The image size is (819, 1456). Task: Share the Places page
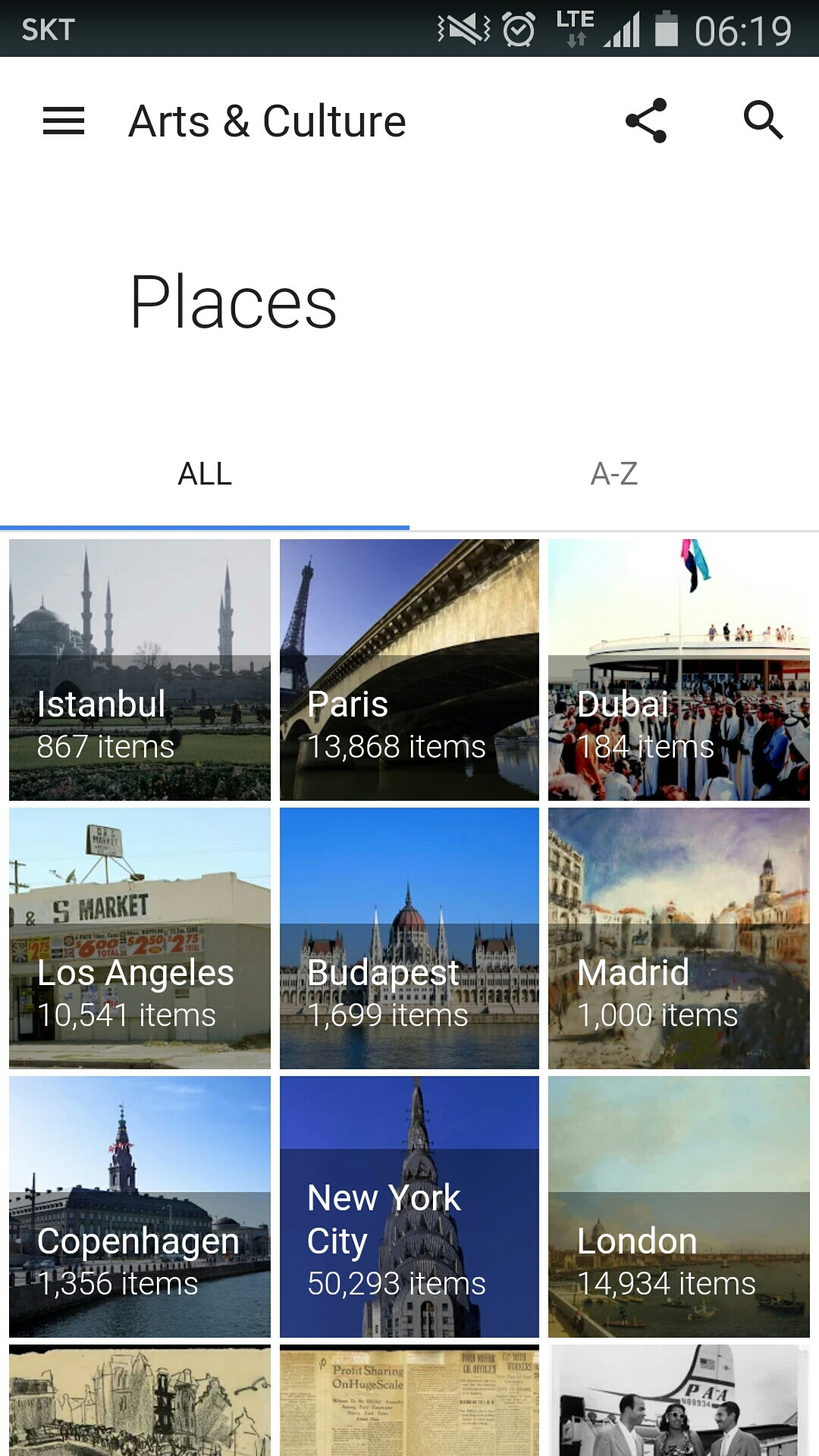tap(646, 121)
